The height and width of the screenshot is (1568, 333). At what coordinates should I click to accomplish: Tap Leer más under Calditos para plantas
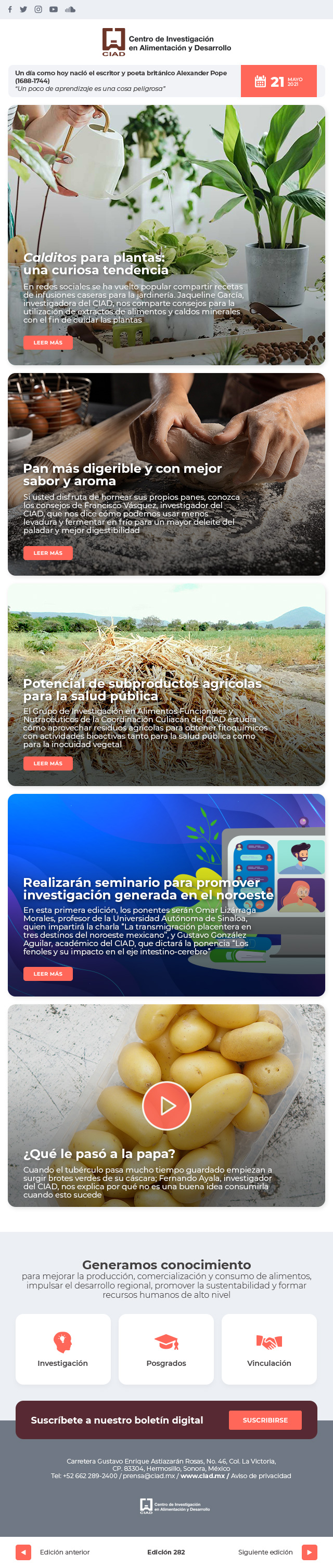48,343
